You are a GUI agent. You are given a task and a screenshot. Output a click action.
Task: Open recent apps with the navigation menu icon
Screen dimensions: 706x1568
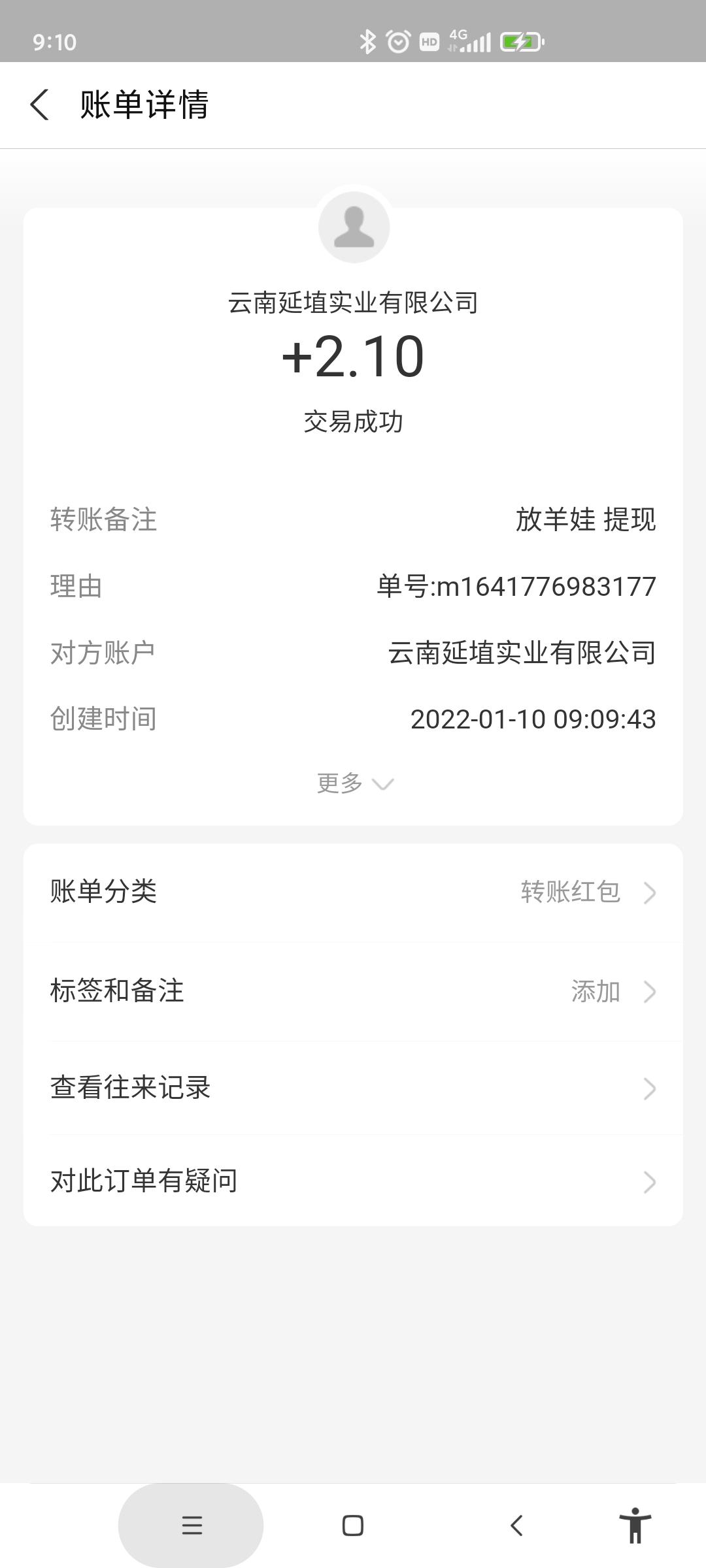[190, 1525]
